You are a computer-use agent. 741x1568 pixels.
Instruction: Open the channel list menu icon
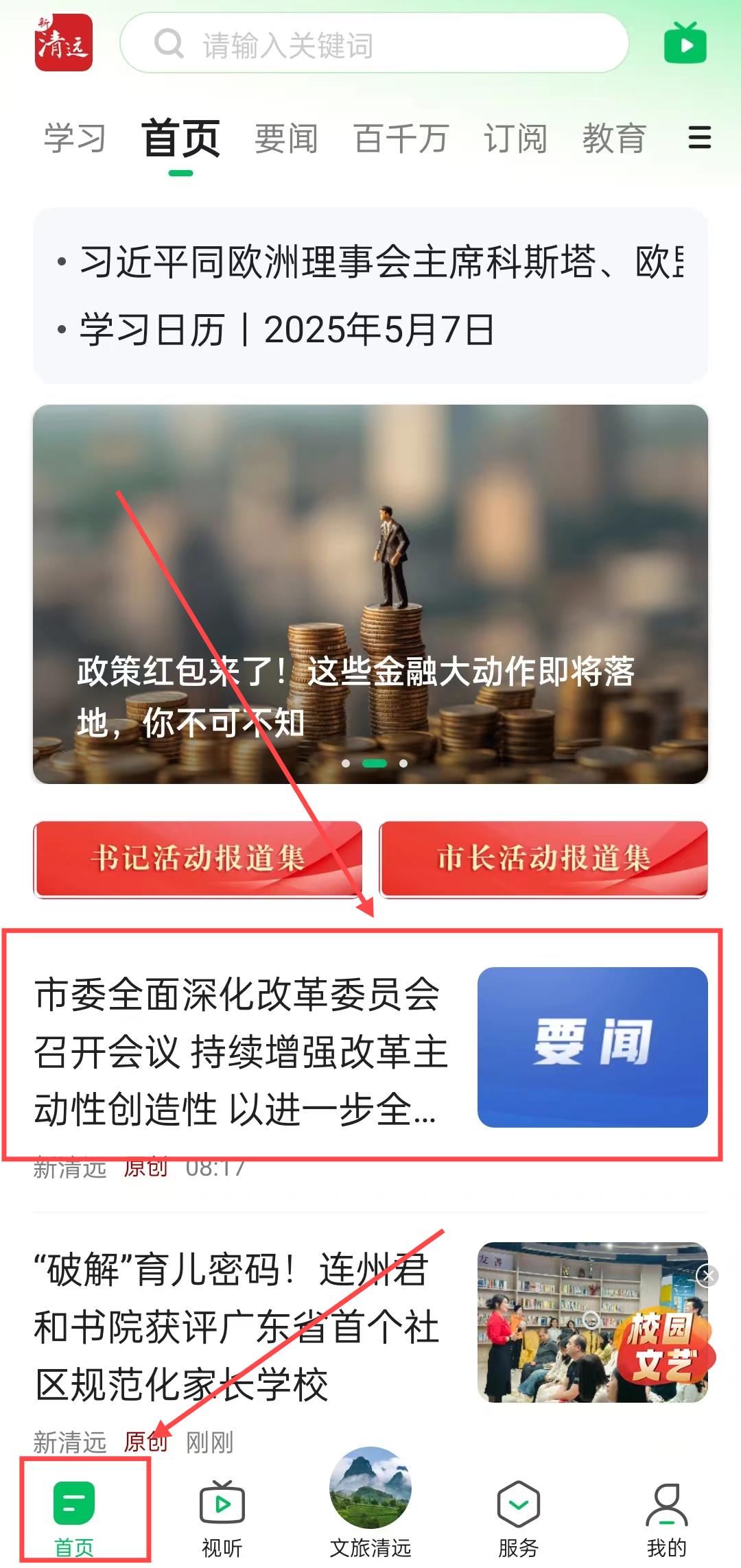click(x=699, y=138)
